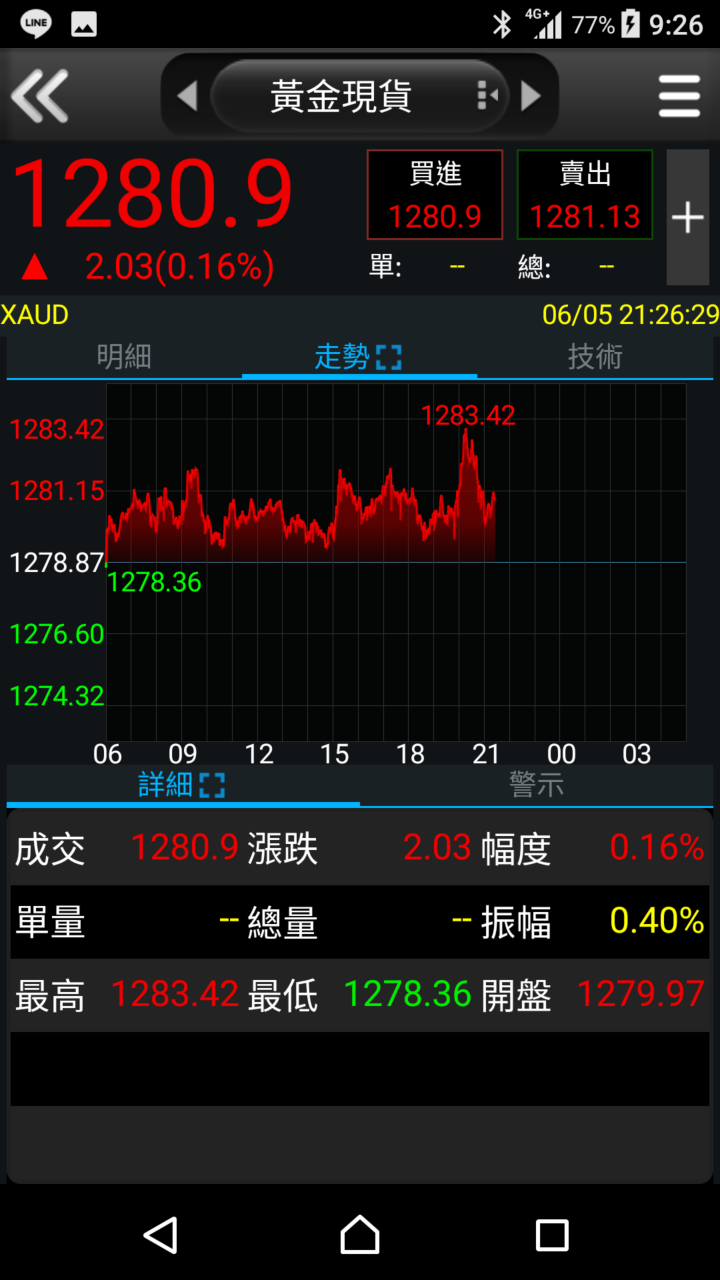
Task: Select the 詳細 details tab
Action: (182, 785)
